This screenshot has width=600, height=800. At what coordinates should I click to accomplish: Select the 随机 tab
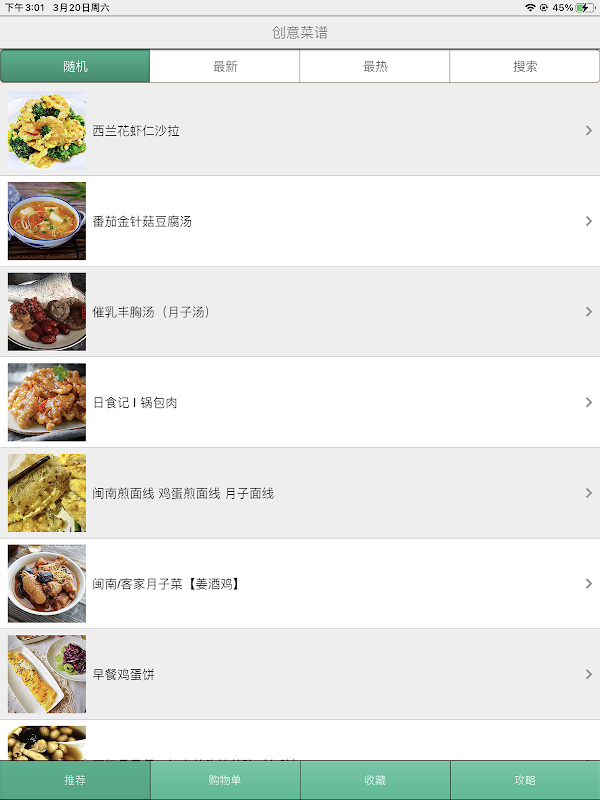point(75,66)
